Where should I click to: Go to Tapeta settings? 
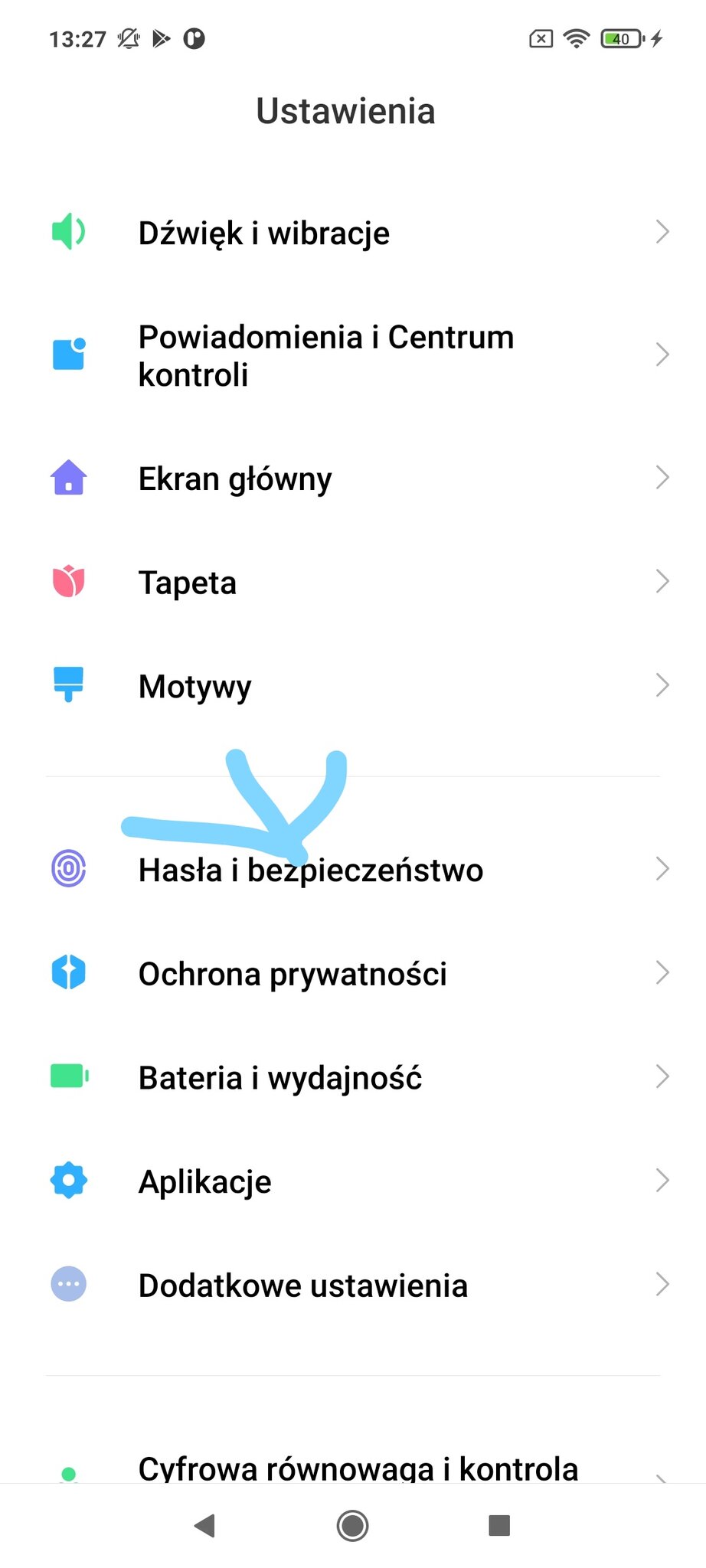[353, 582]
